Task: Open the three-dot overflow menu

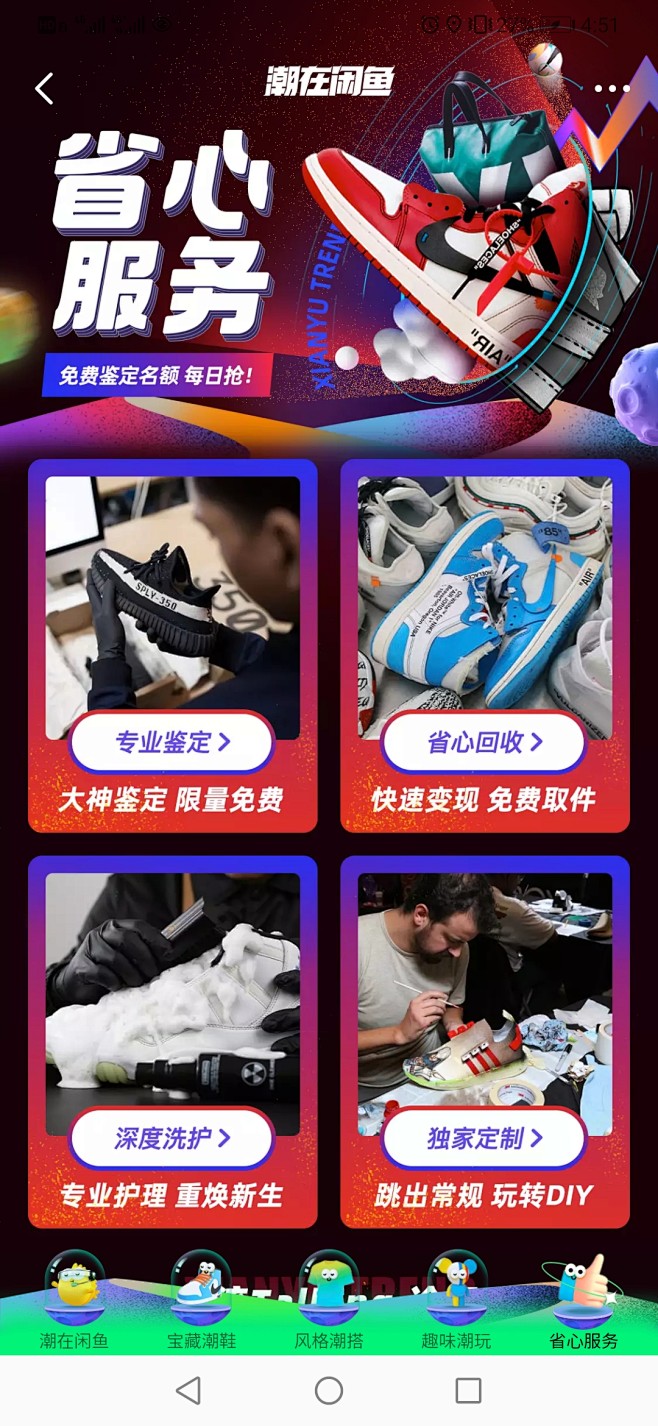Action: [612, 88]
